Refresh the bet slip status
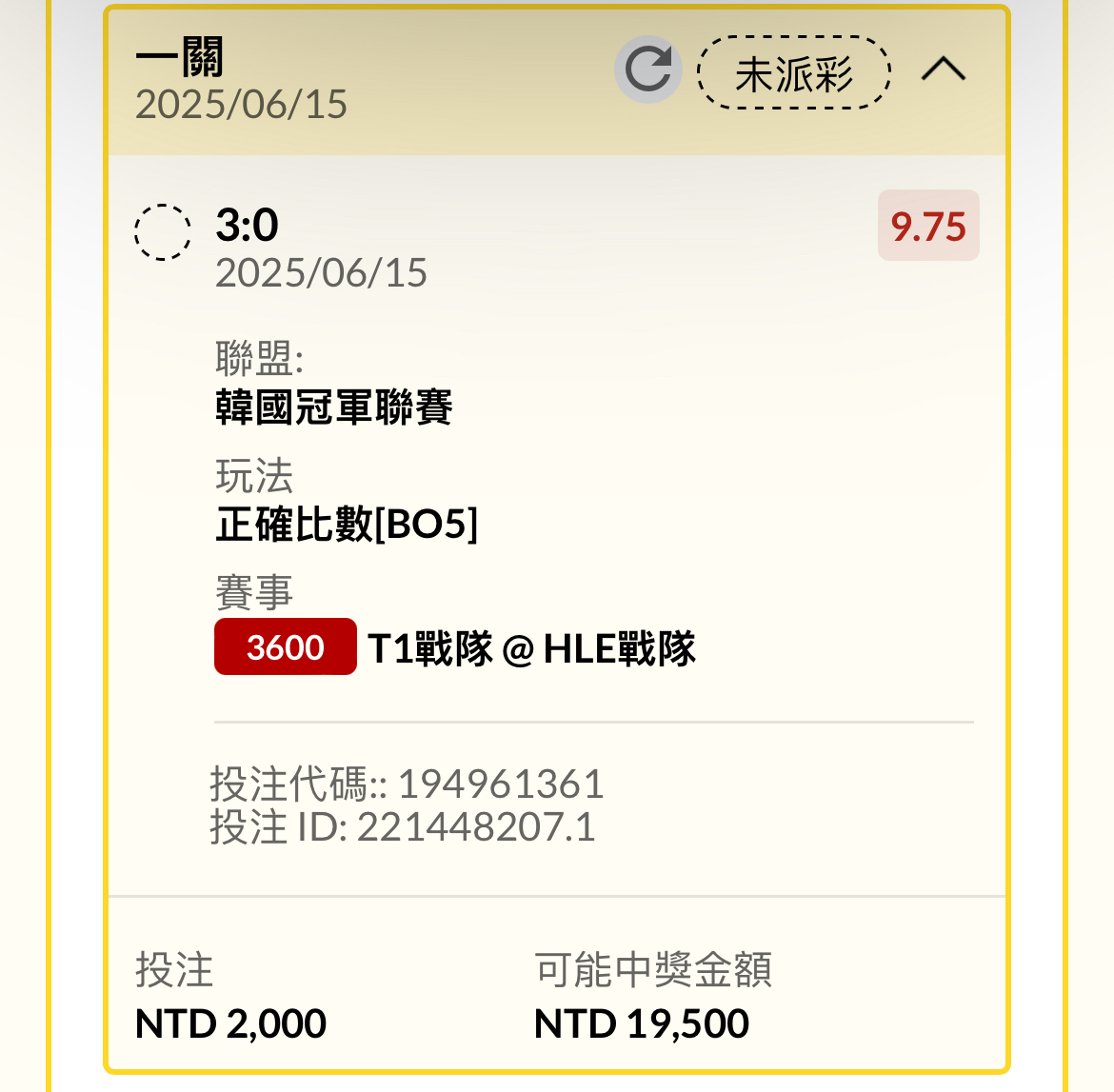This screenshot has height=1092, width=1114. [x=647, y=69]
